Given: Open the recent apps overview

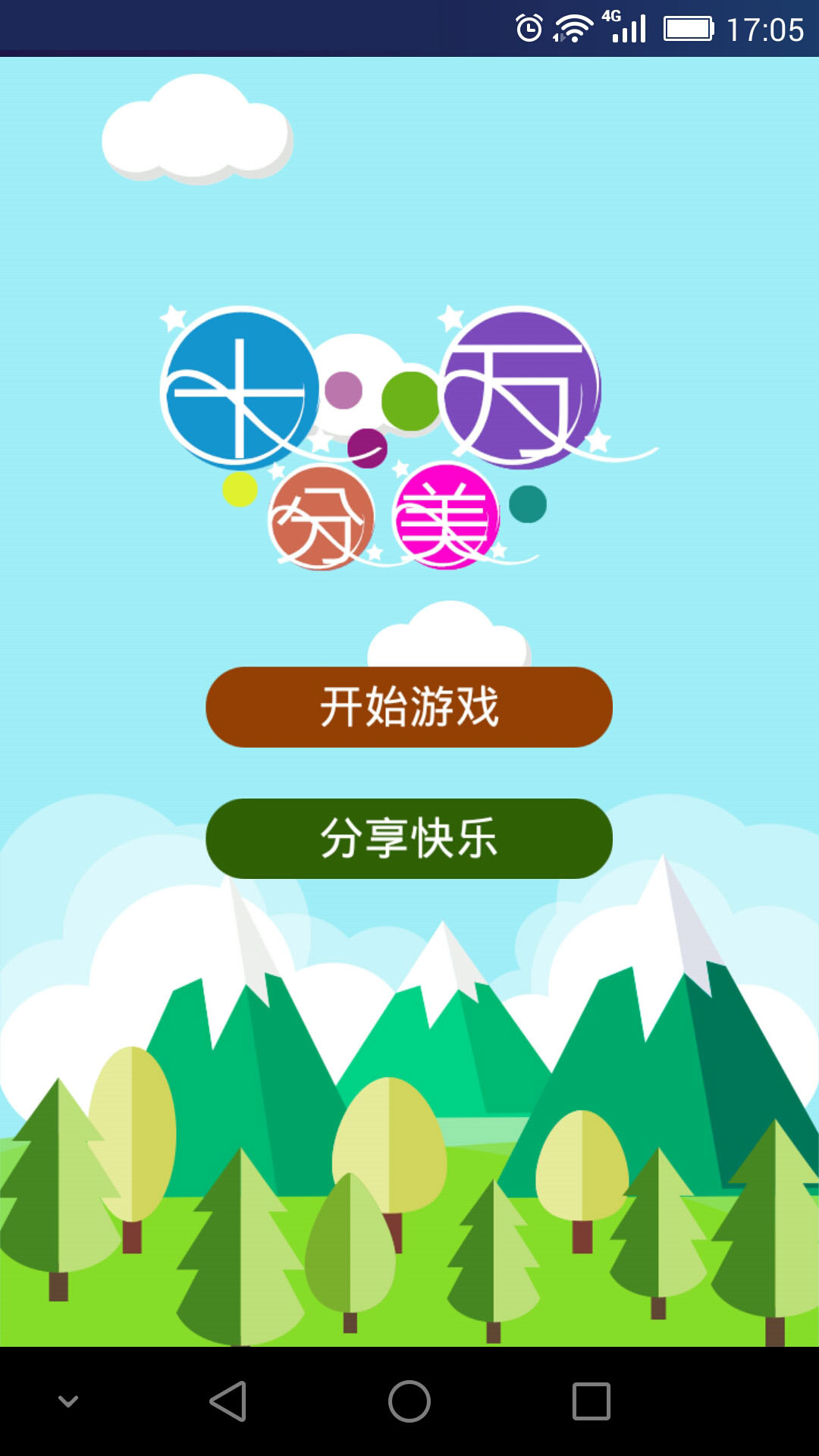Looking at the screenshot, I should pos(591,1401).
